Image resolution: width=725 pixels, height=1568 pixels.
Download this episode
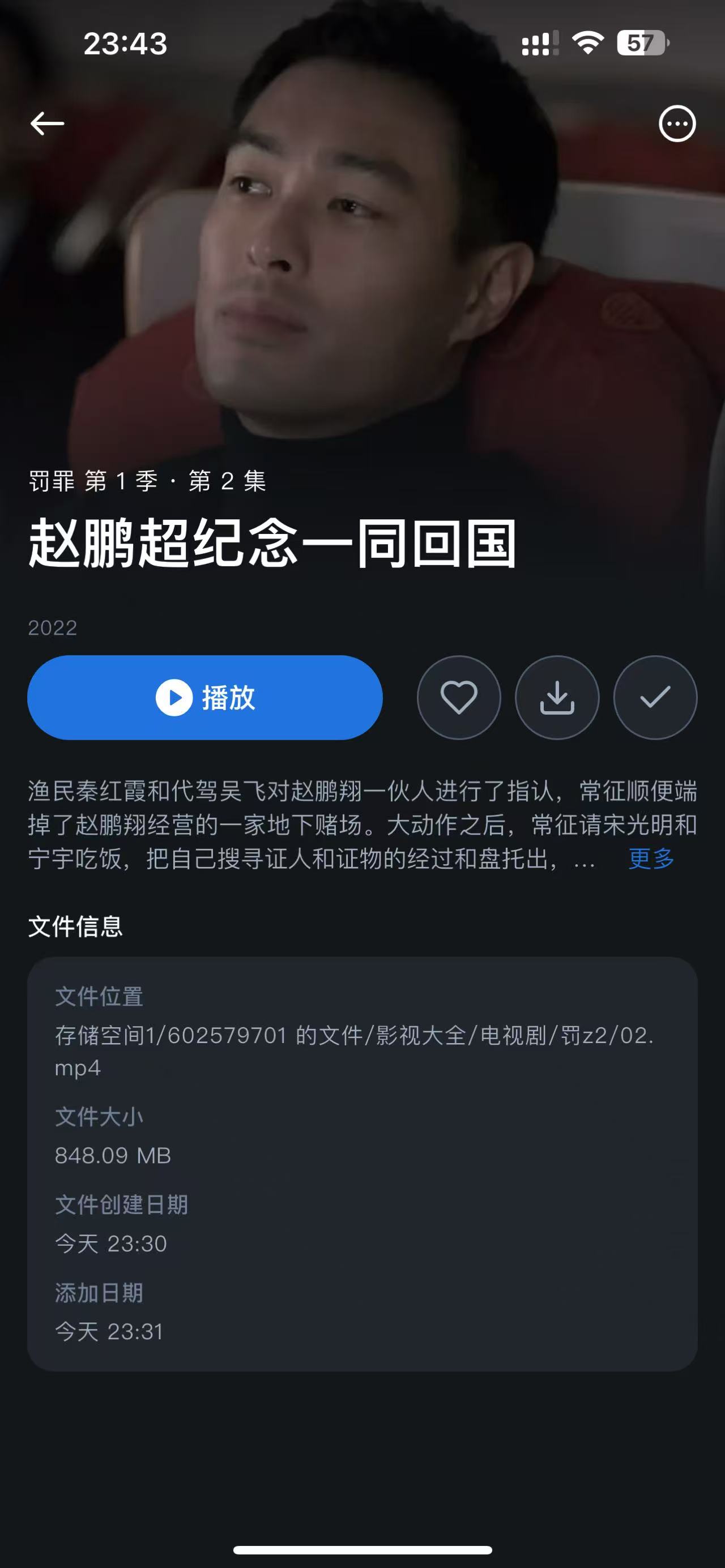(557, 698)
